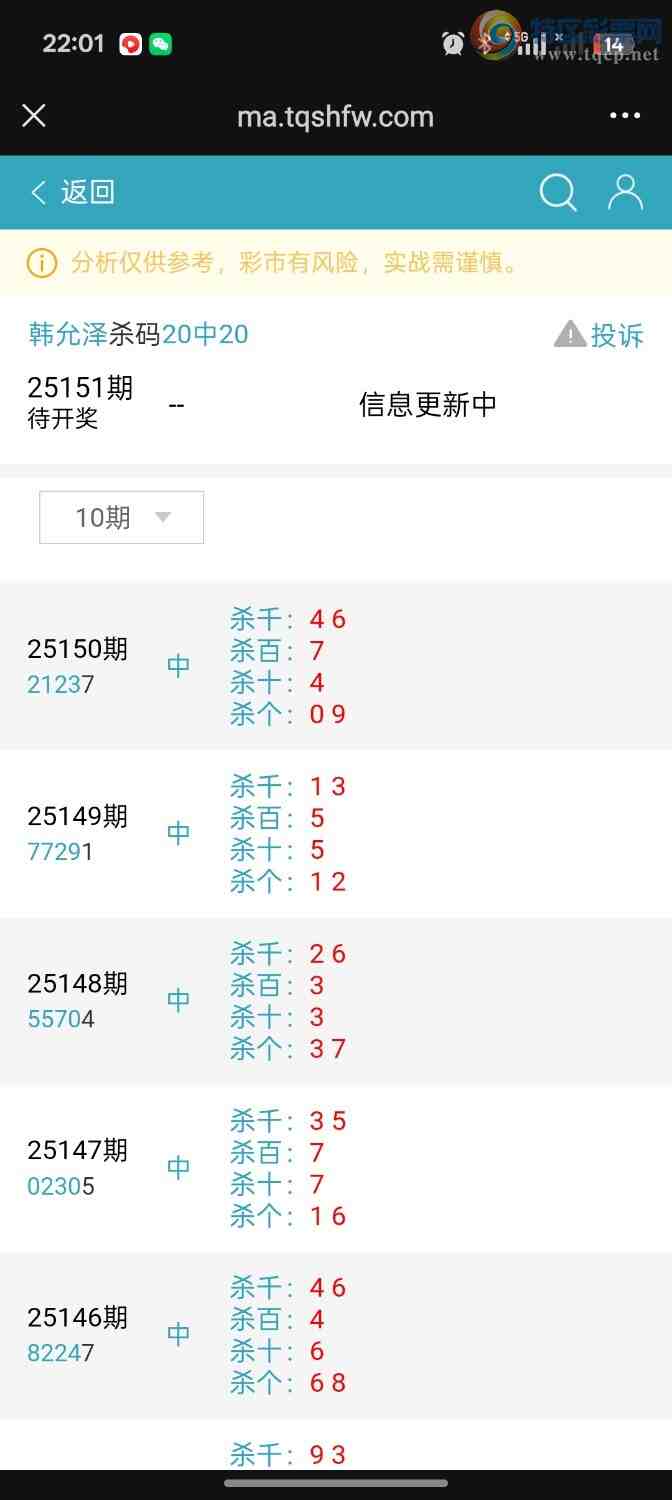Image resolution: width=672 pixels, height=1500 pixels.
Task: Open the user profile icon
Action: 625,192
